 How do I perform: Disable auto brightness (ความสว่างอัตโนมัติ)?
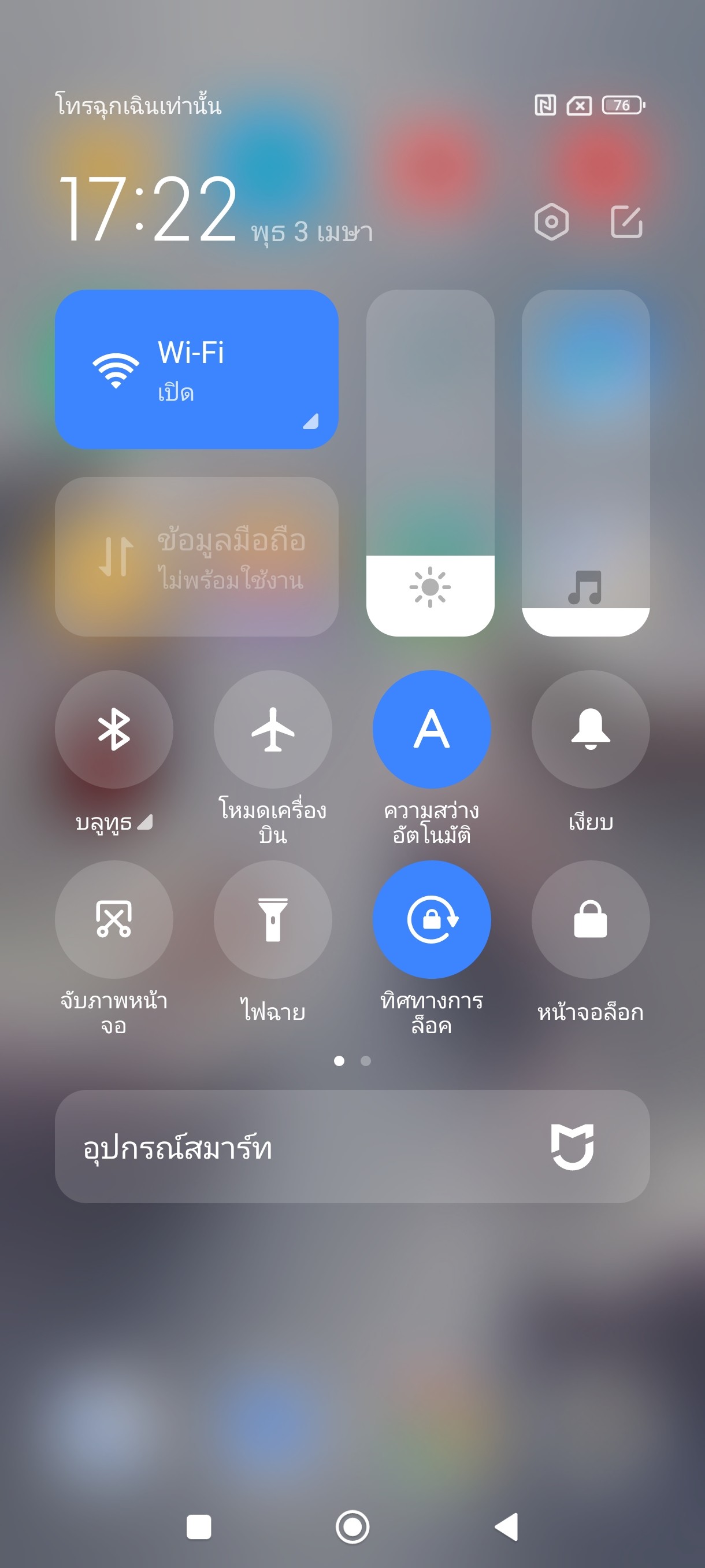pos(431,729)
